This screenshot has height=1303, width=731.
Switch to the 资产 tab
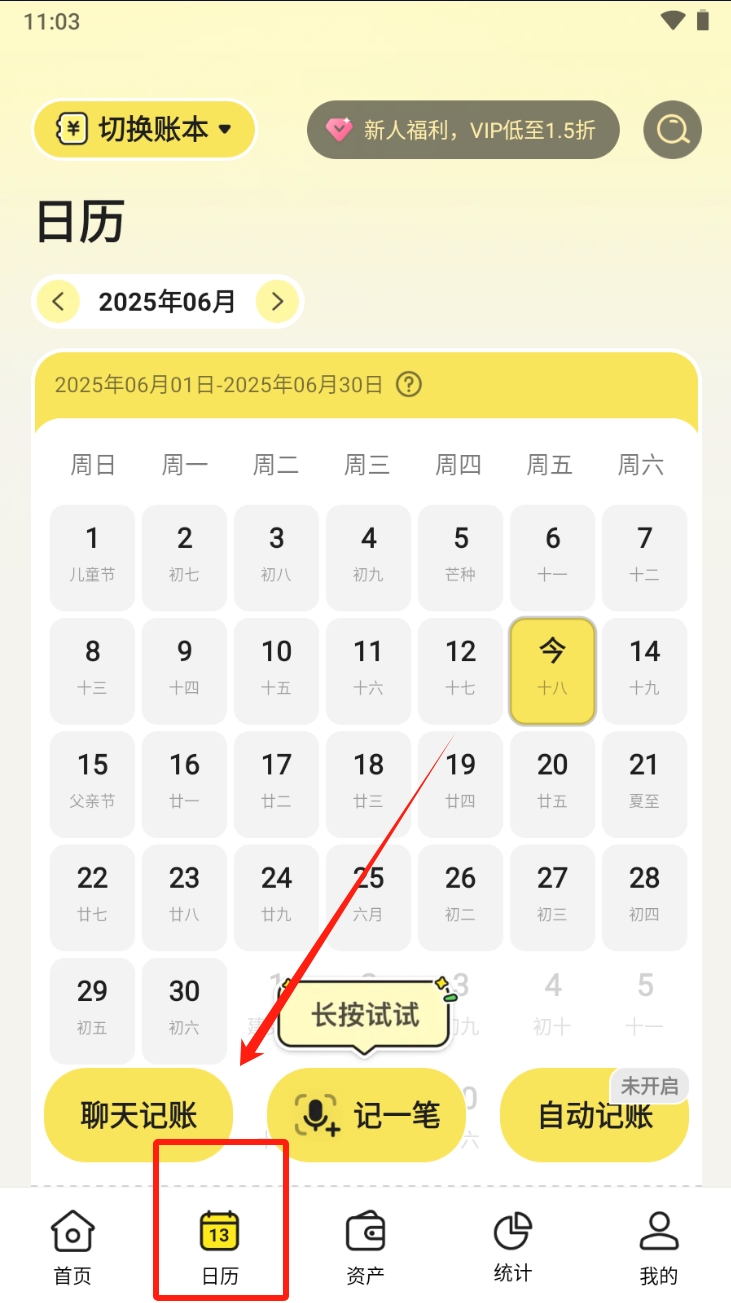(x=365, y=1246)
